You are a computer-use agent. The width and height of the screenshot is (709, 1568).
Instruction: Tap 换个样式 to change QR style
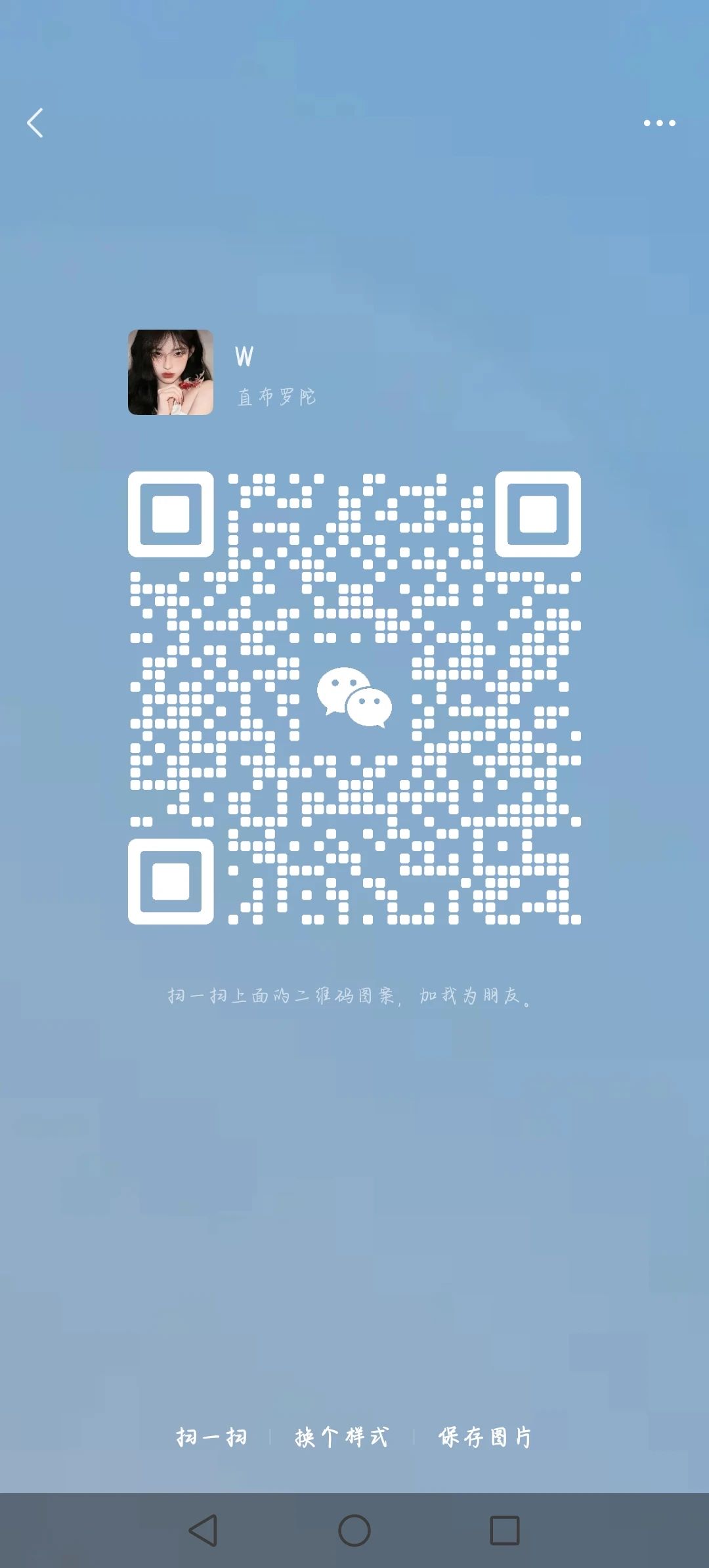click(x=341, y=1437)
